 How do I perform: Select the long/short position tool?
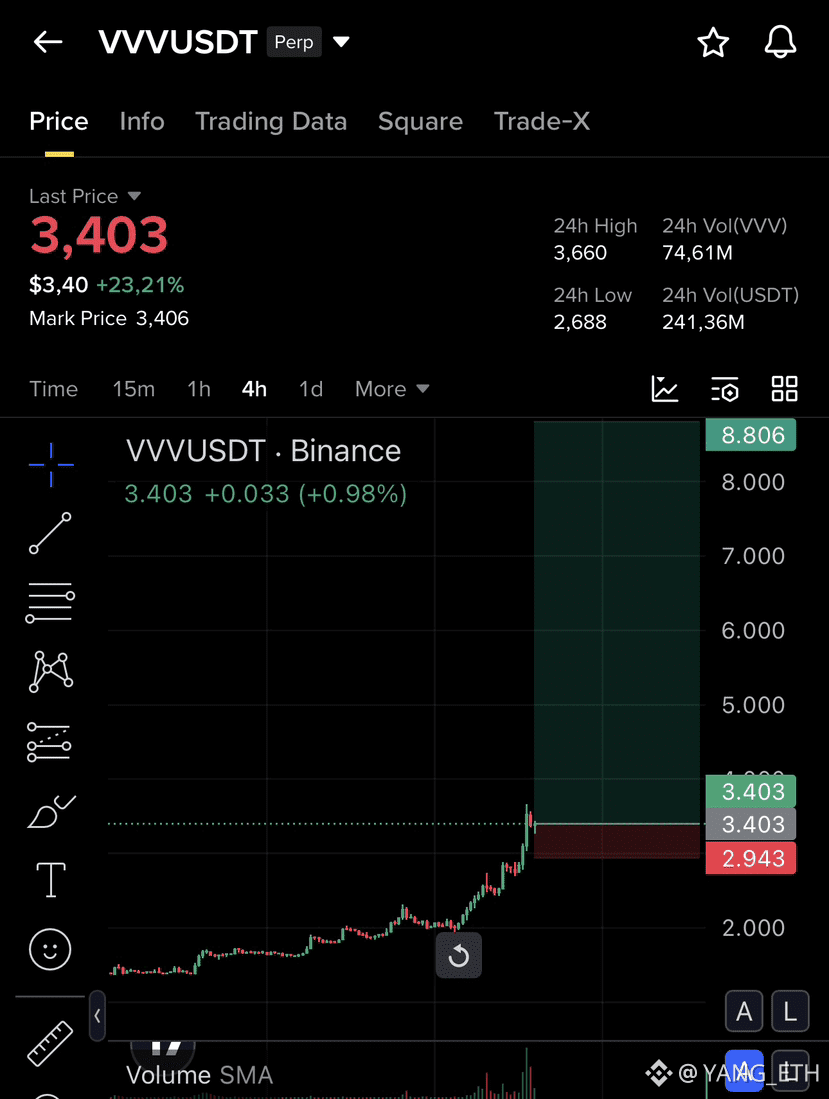tap(50, 741)
